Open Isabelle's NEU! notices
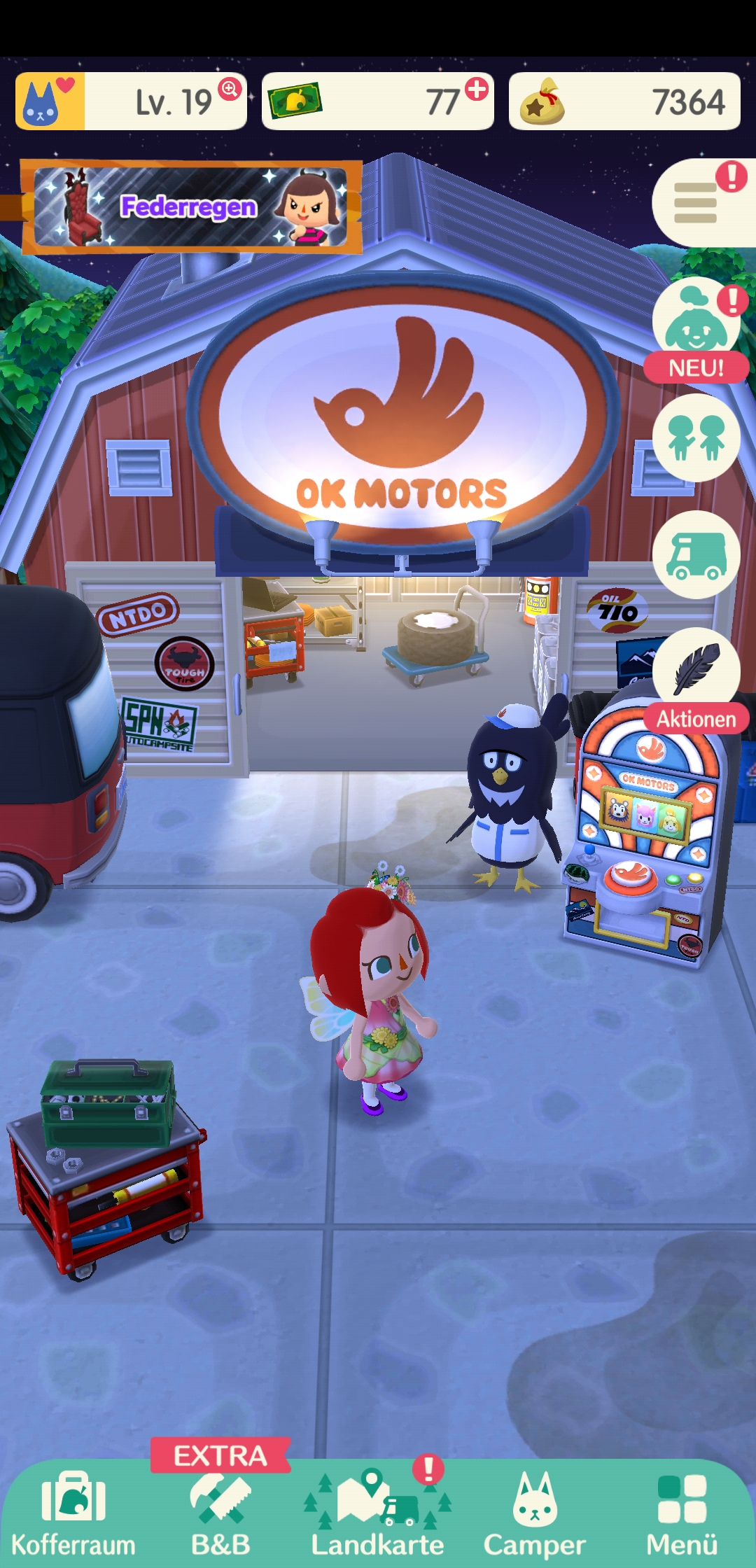 (696, 329)
